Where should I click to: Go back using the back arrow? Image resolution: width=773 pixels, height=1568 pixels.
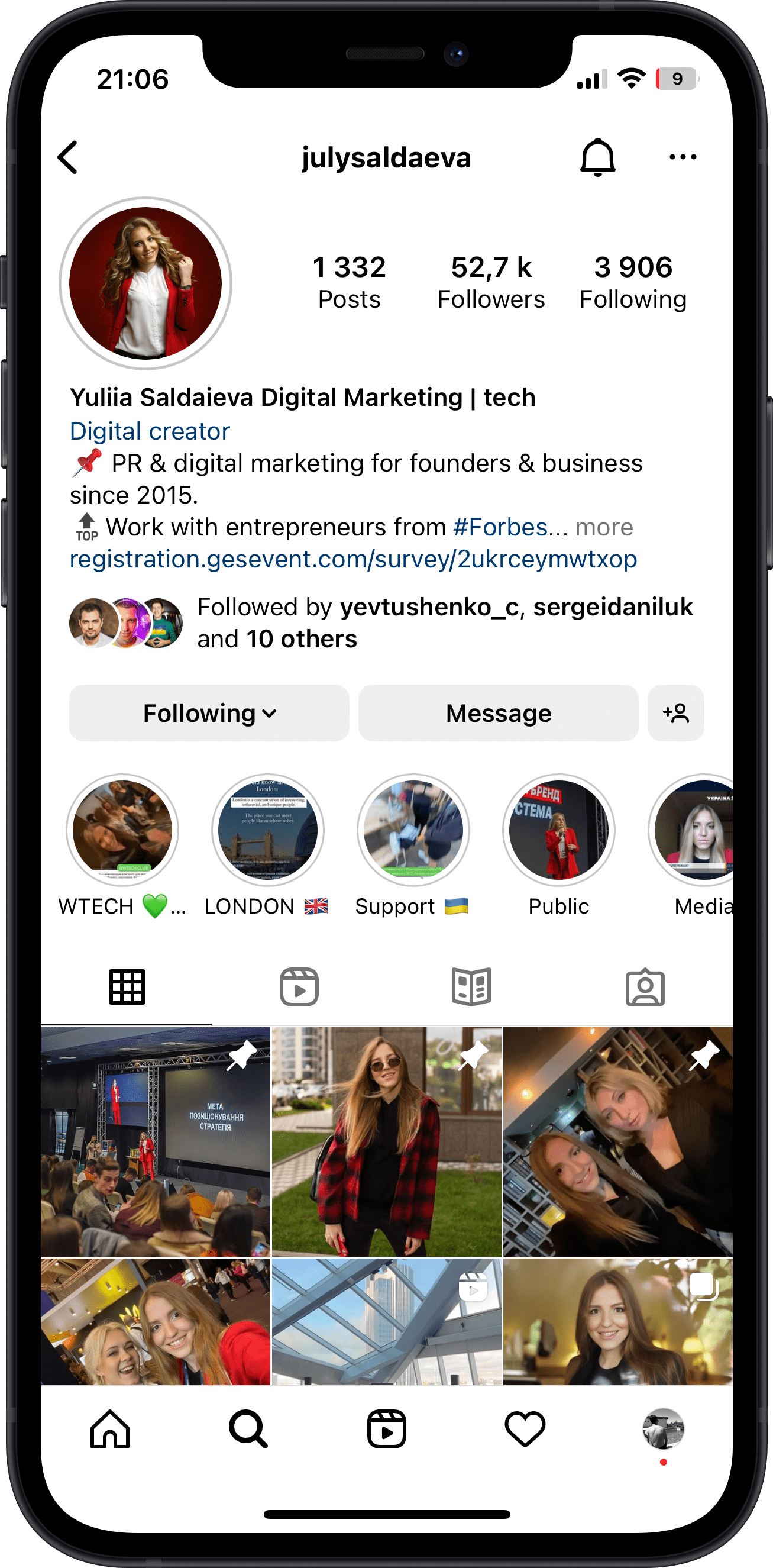(x=68, y=157)
